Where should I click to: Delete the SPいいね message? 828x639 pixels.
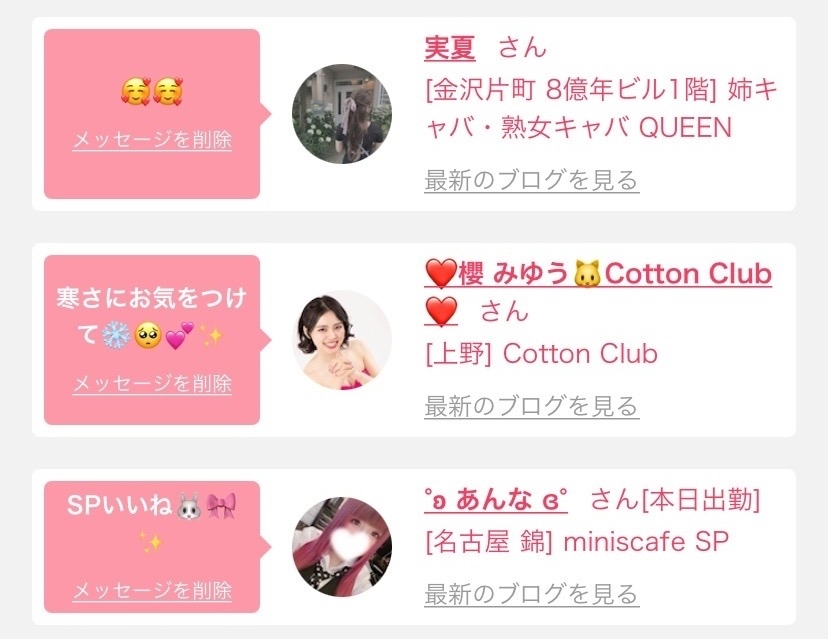[152, 590]
